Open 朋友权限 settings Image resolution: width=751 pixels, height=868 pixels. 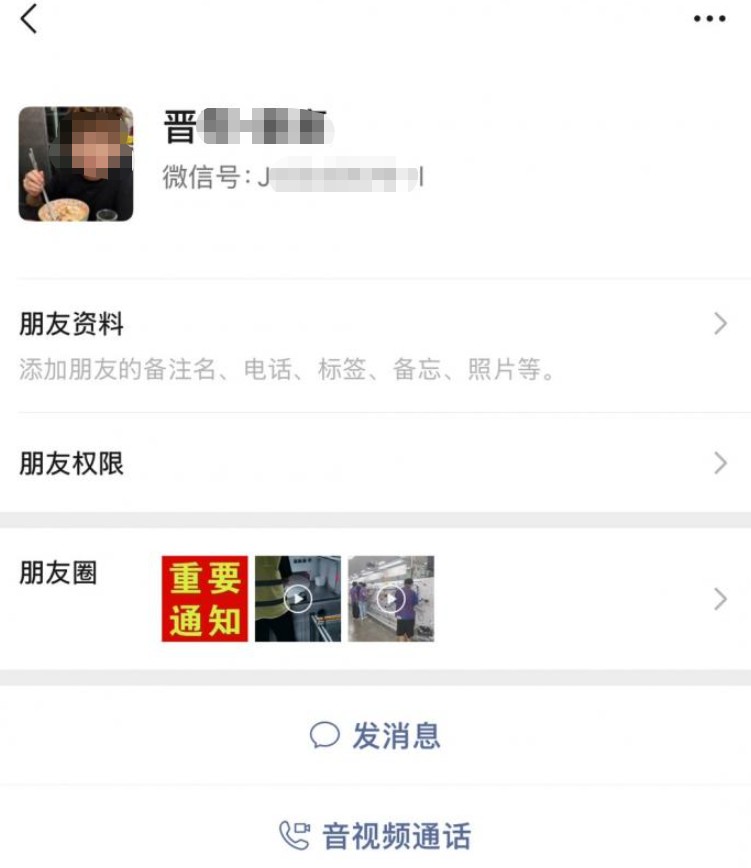[x=375, y=463]
